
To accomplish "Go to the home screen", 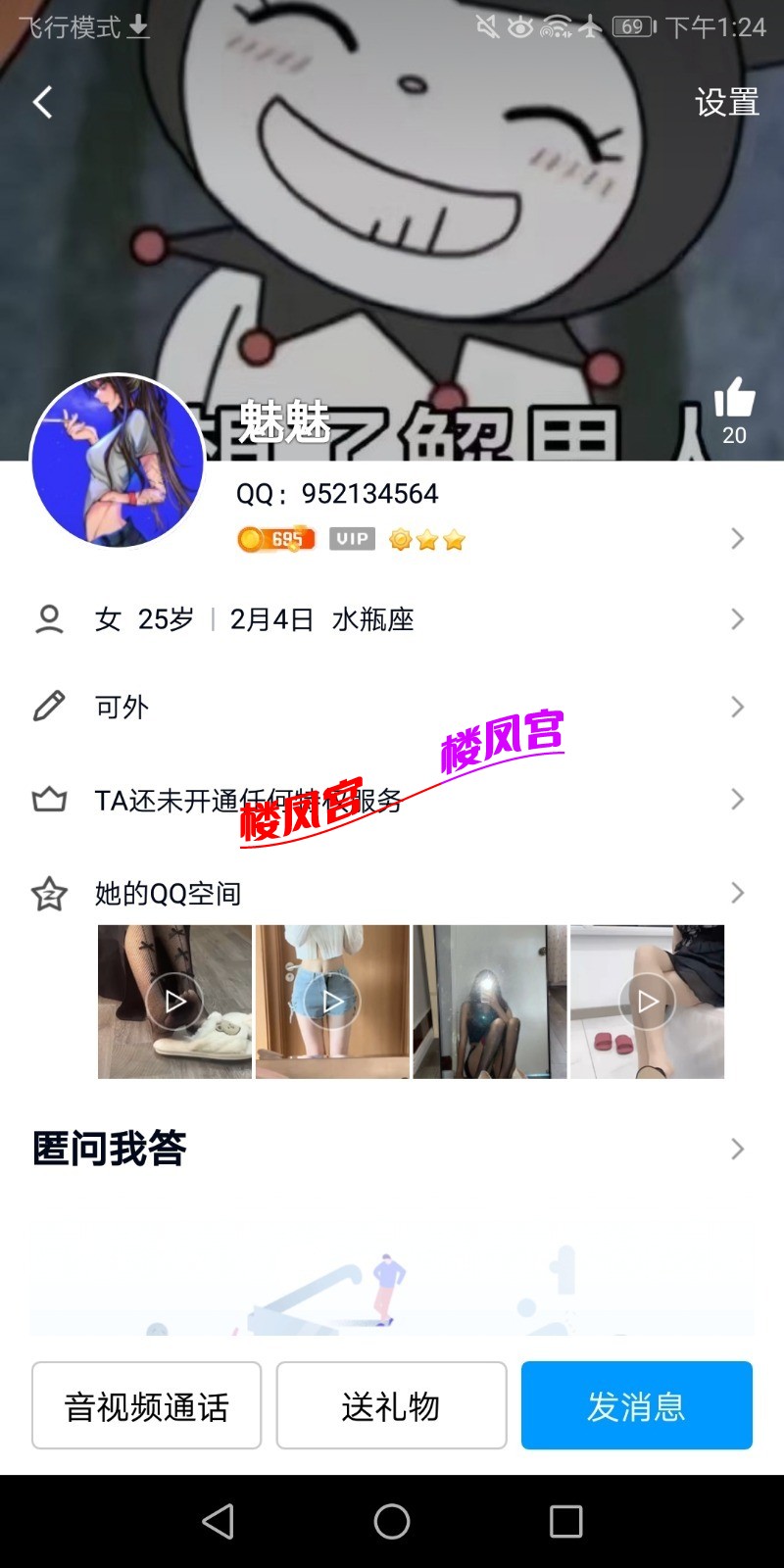I will coord(392,1521).
